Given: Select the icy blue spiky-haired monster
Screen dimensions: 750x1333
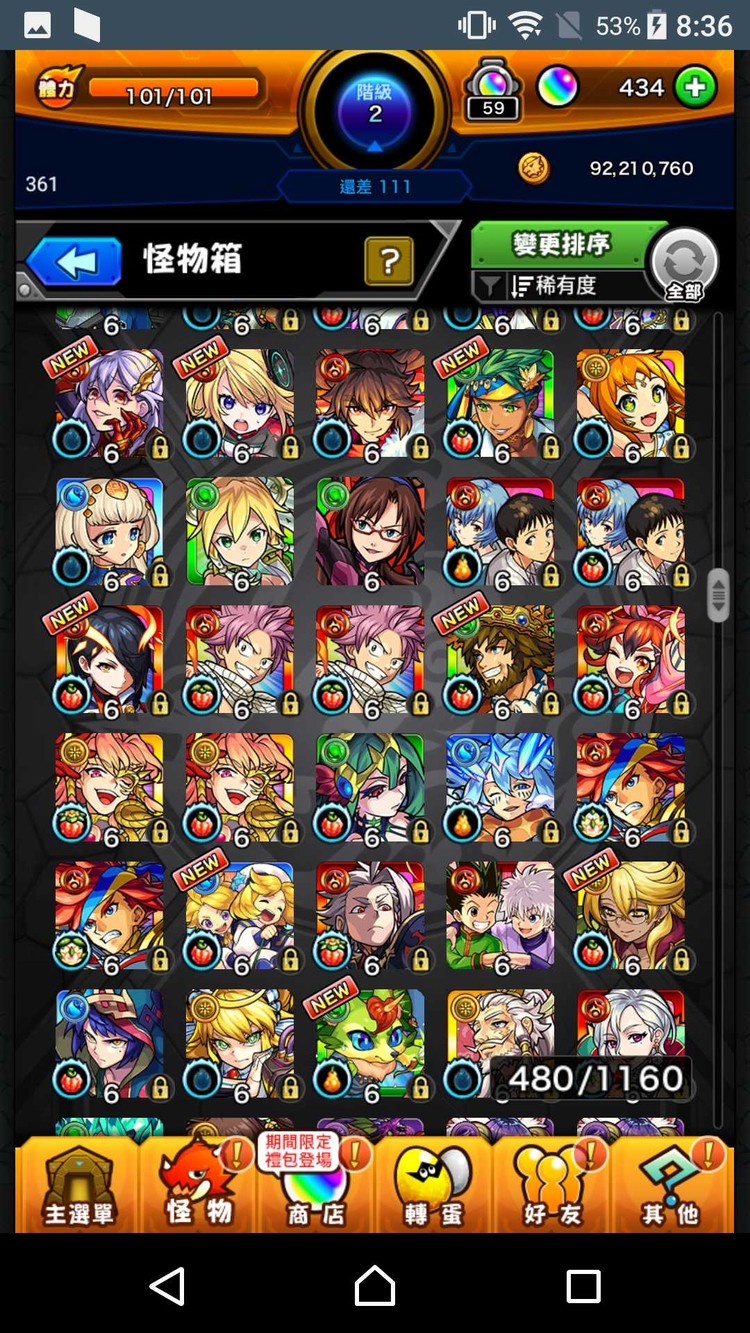Looking at the screenshot, I should pos(500,788).
